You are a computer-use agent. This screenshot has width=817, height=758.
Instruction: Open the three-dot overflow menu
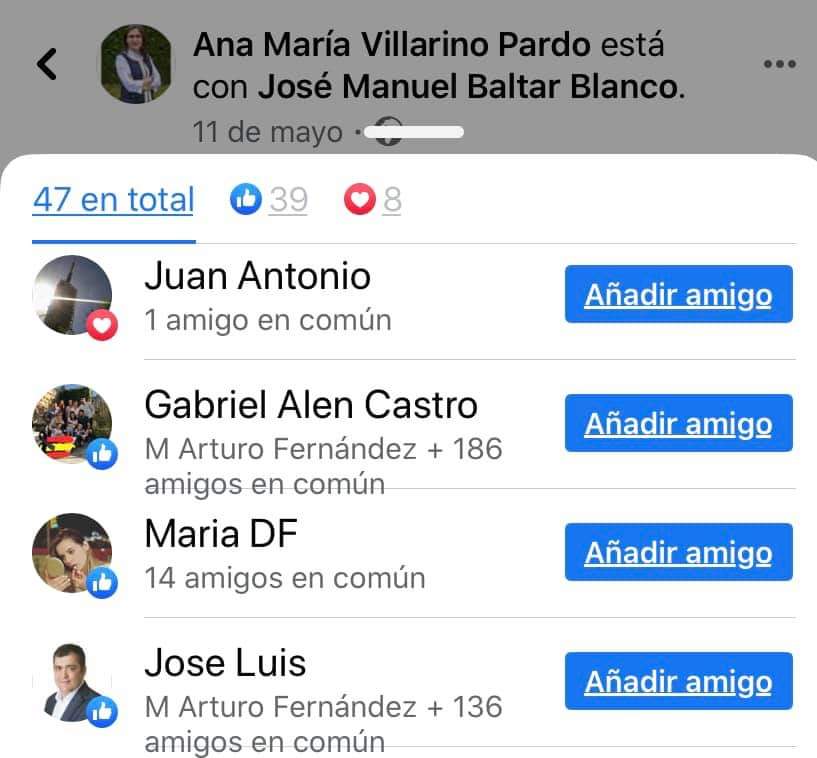tap(779, 64)
